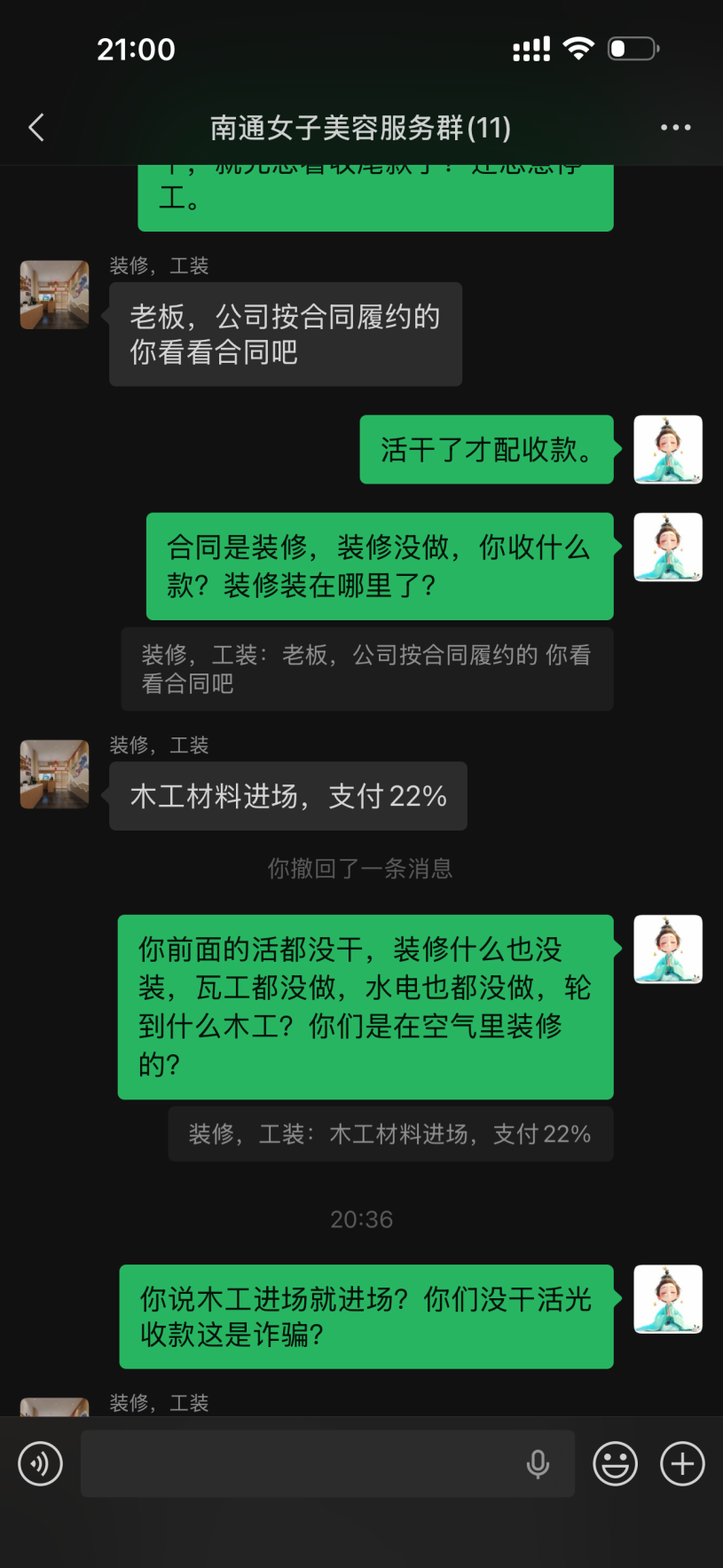The image size is (723, 1568).
Task: Jump to quoted message 木工材料进场，支付22%
Action: 390,1134
